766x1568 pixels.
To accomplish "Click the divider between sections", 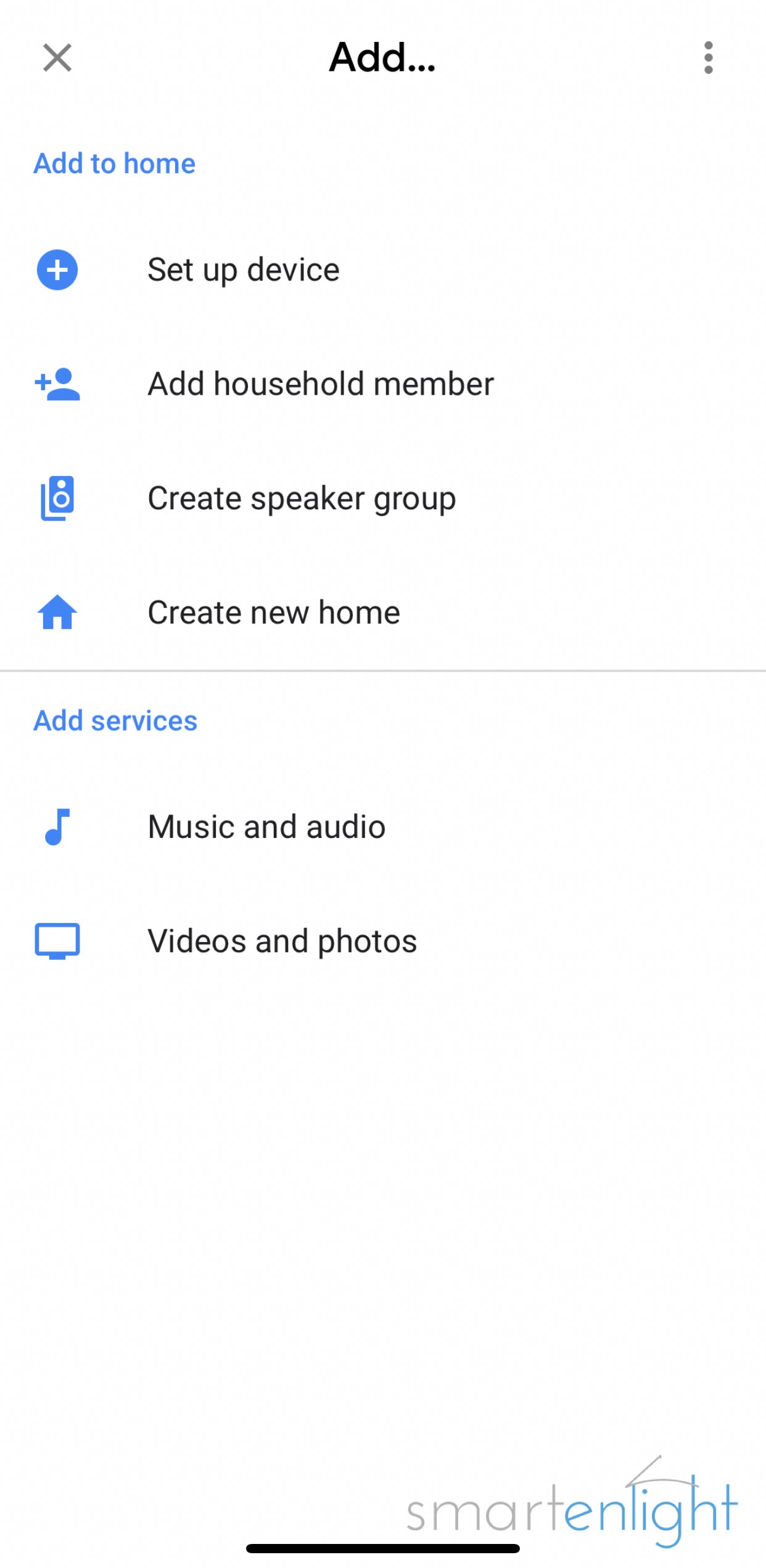I will 383,668.
